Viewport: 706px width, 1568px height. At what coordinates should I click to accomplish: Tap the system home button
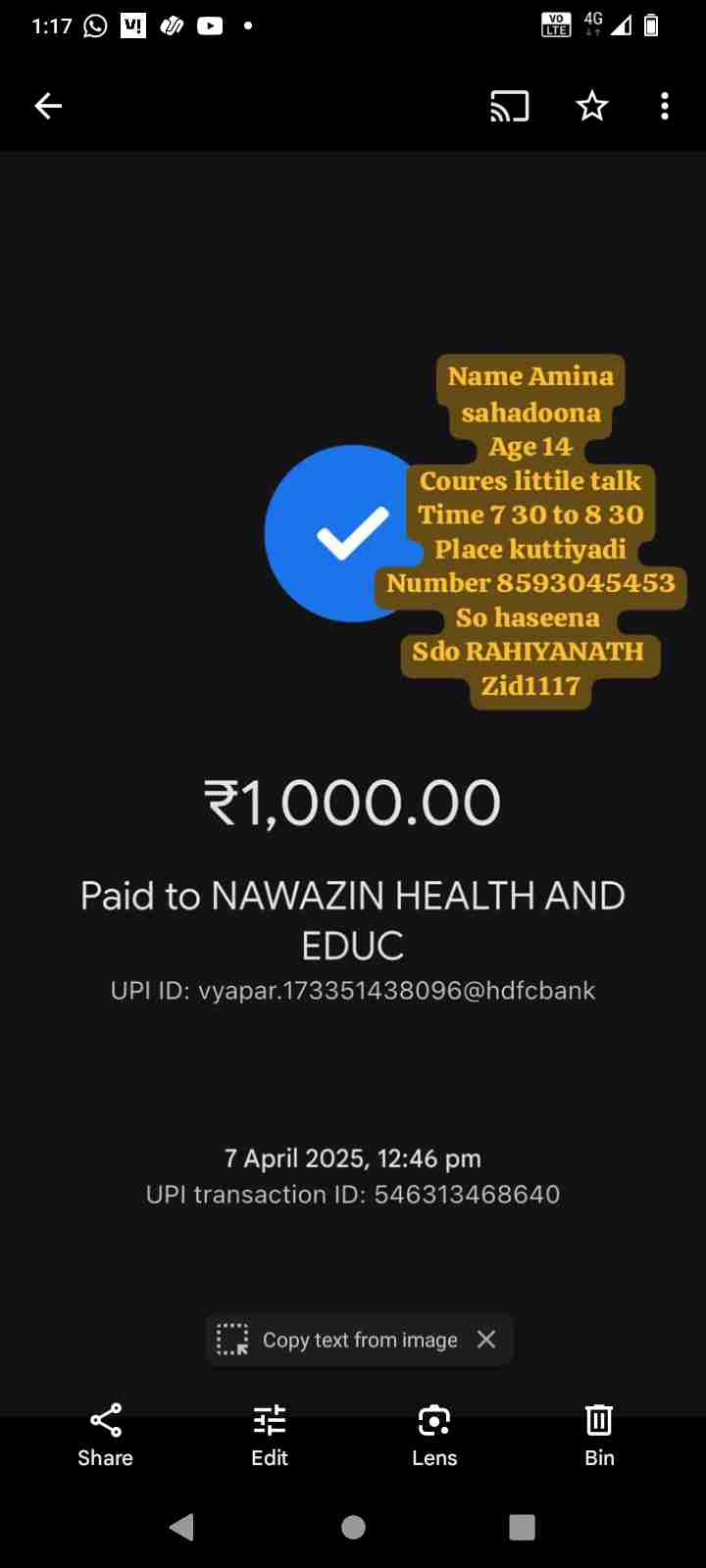[353, 1527]
